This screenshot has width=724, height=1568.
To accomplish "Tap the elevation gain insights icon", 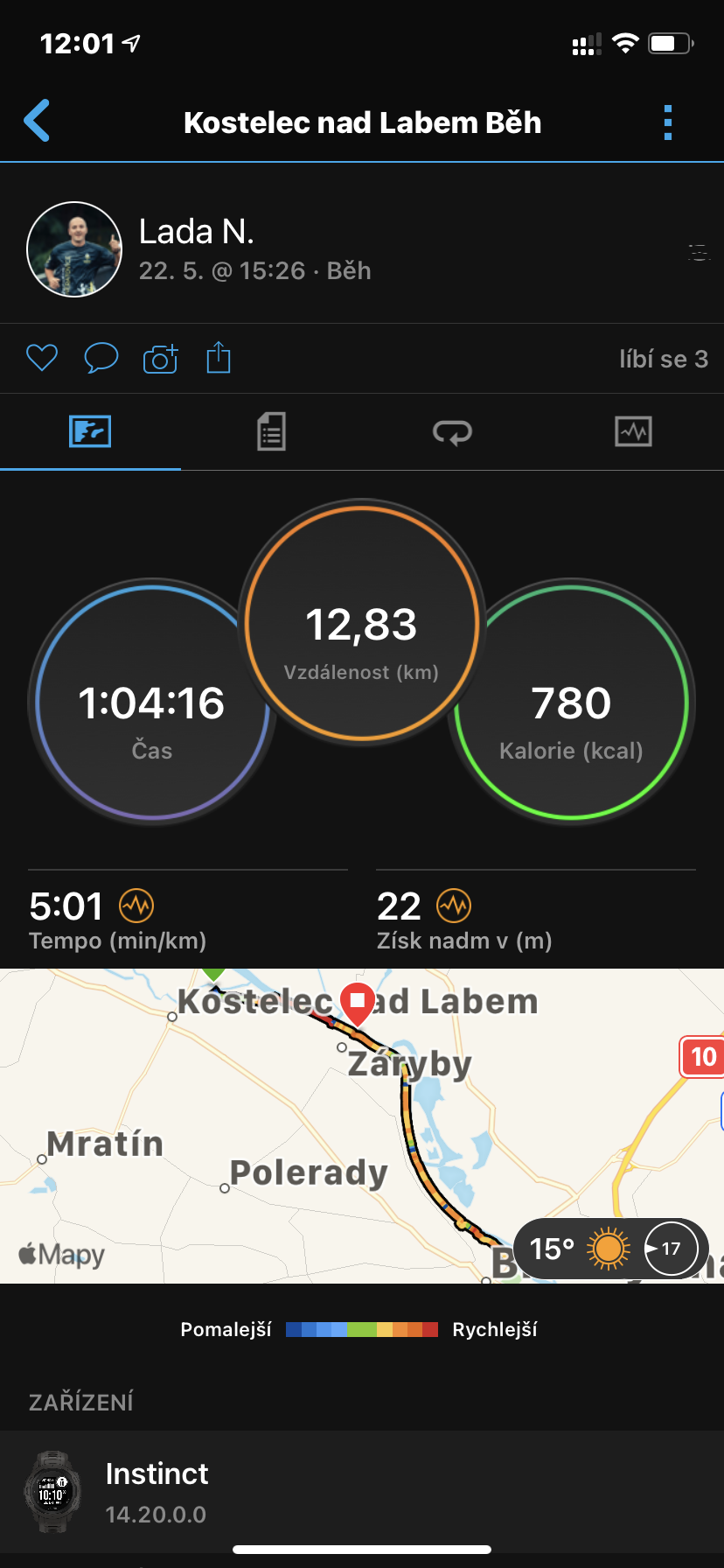I will point(454,906).
